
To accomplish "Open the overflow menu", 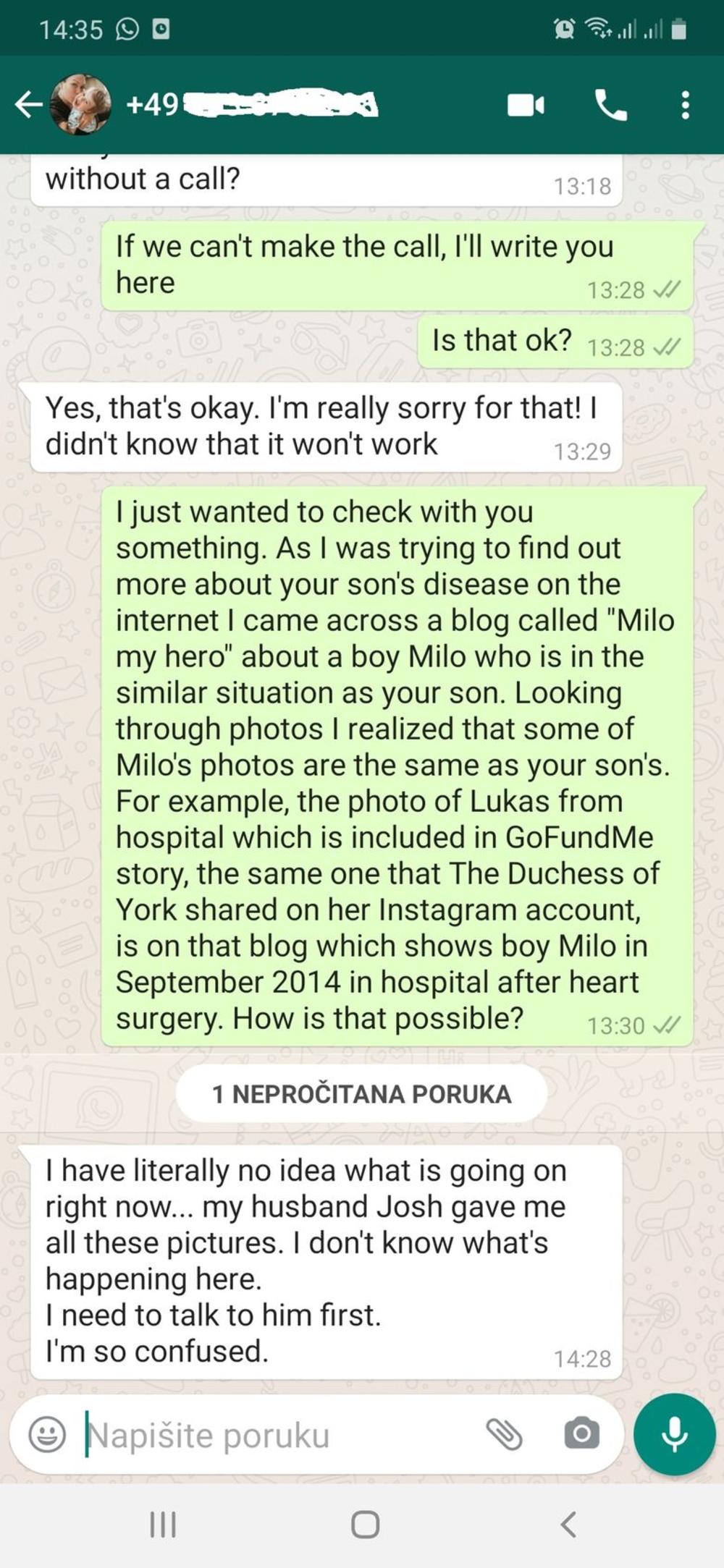I will (685, 106).
